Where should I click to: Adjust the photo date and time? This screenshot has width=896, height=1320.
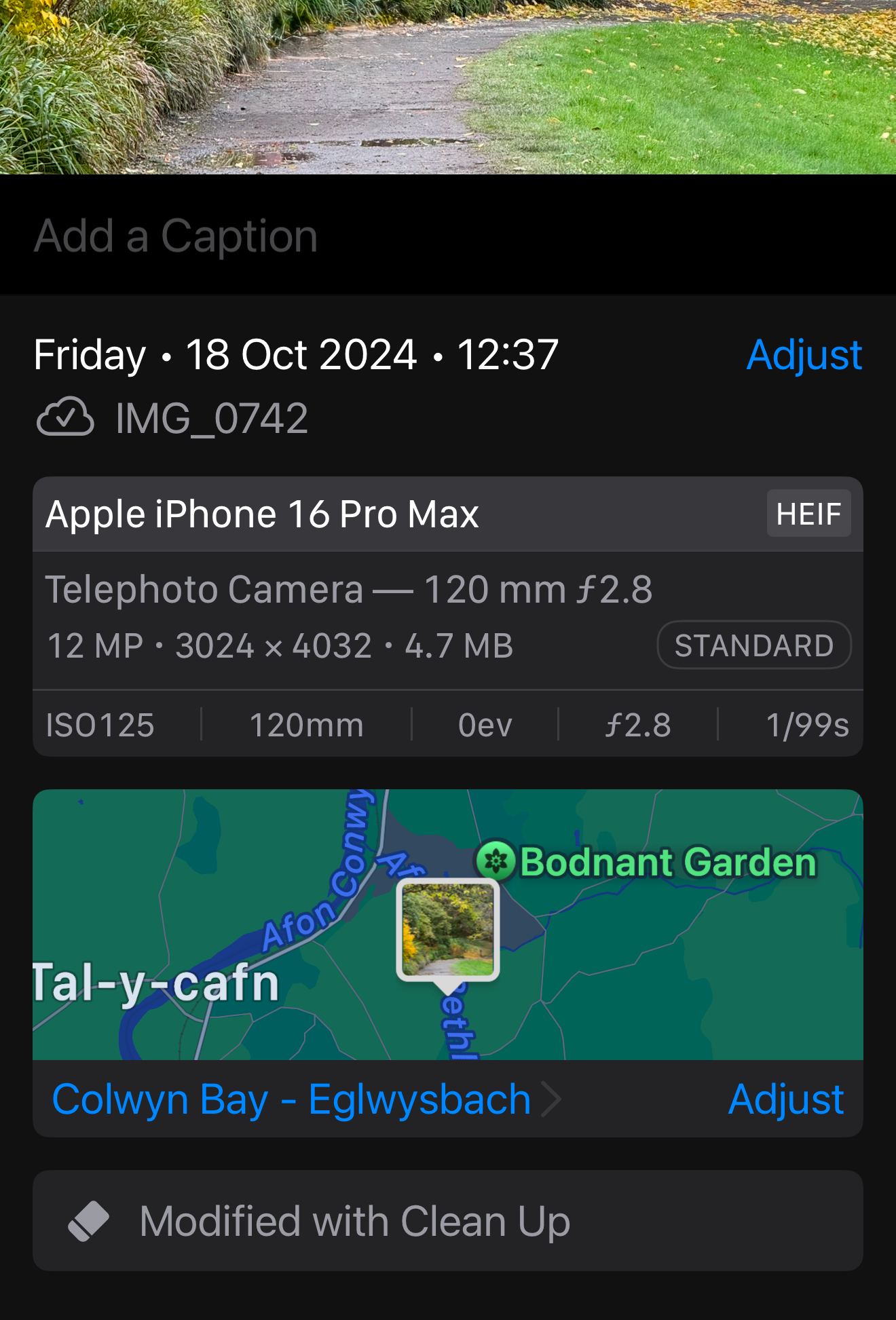click(x=804, y=355)
